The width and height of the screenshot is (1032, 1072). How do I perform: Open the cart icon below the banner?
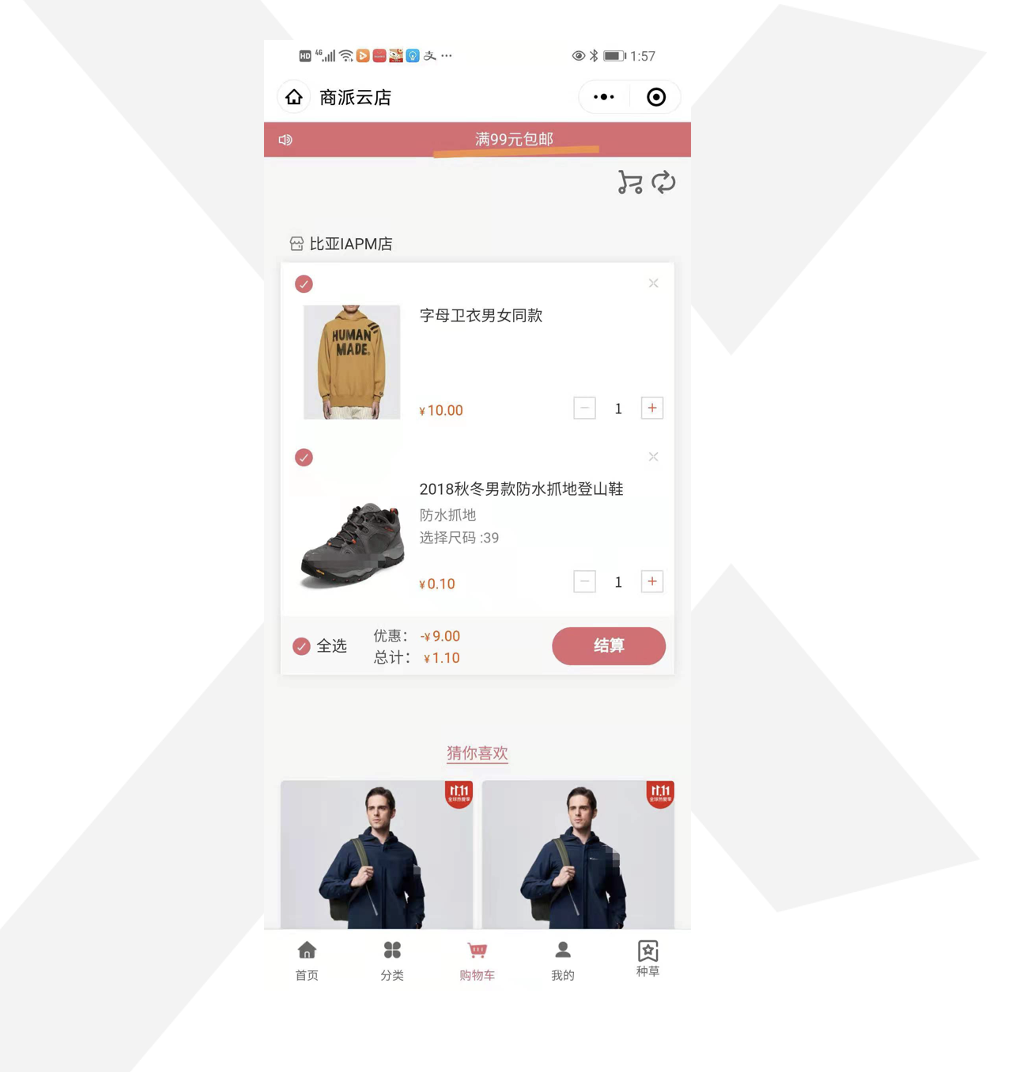[x=629, y=182]
